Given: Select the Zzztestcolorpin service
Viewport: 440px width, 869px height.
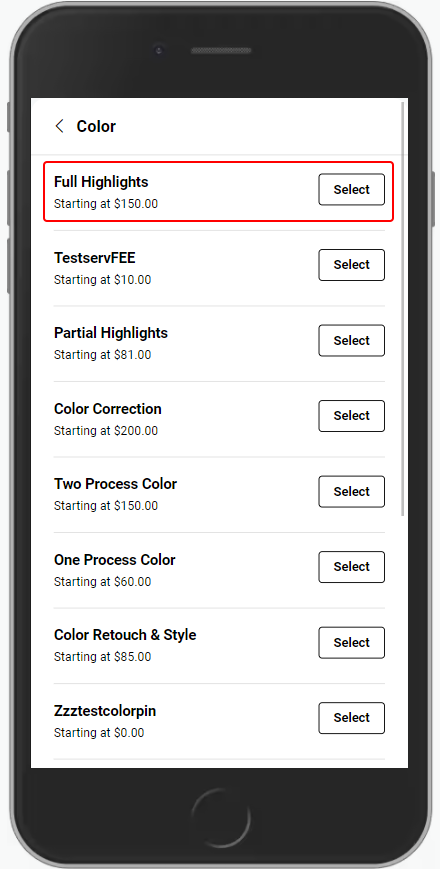Looking at the screenshot, I should coord(351,718).
